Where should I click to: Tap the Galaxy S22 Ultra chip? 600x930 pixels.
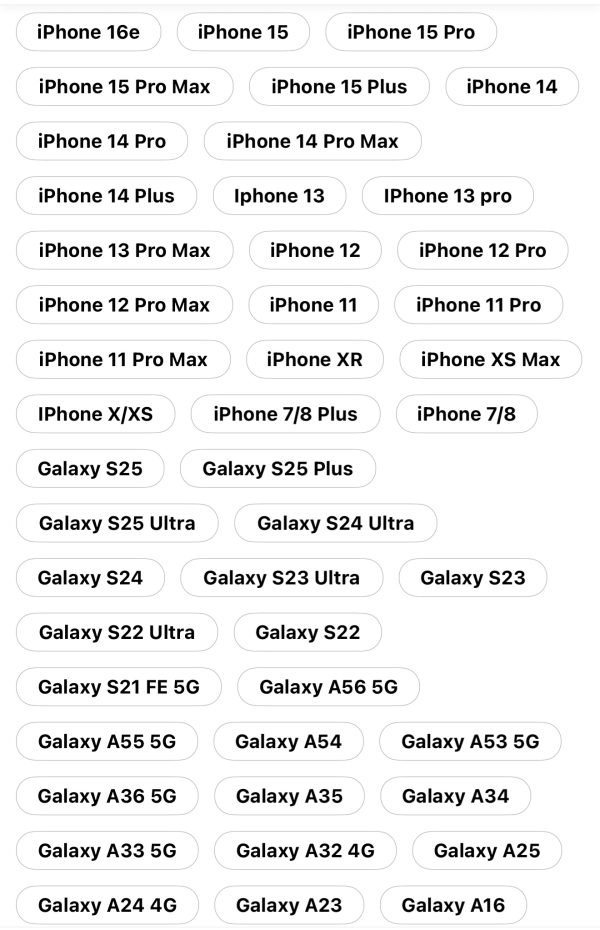tap(116, 632)
